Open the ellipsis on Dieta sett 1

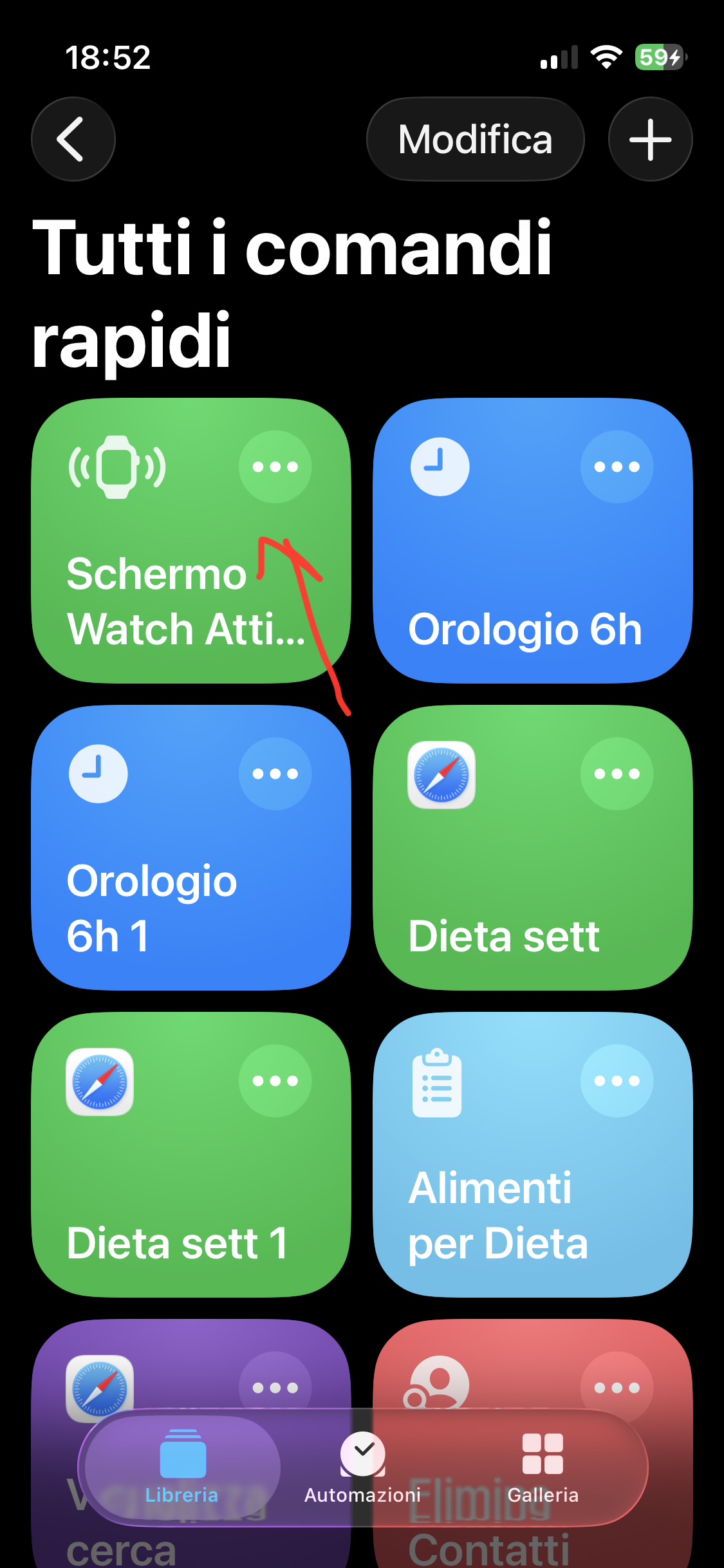click(x=275, y=1081)
